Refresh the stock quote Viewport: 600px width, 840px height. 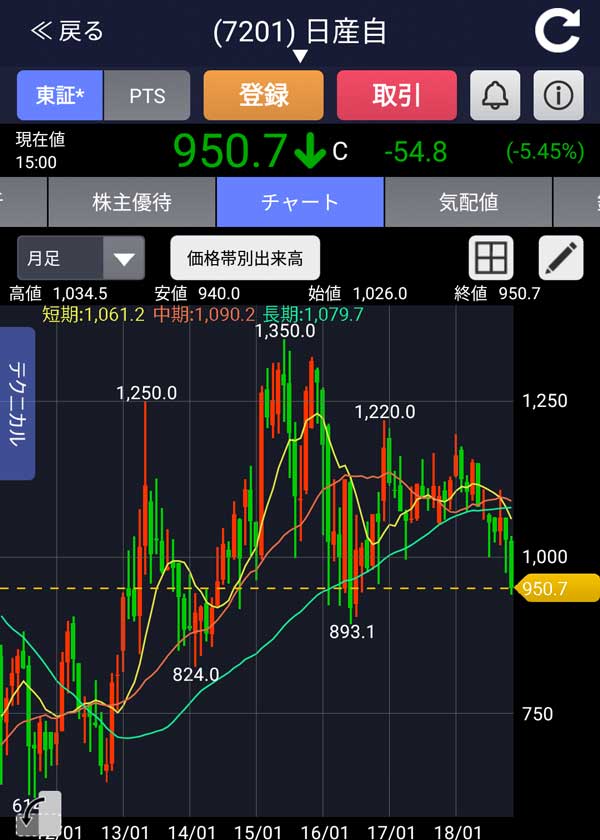pyautogui.click(x=556, y=31)
